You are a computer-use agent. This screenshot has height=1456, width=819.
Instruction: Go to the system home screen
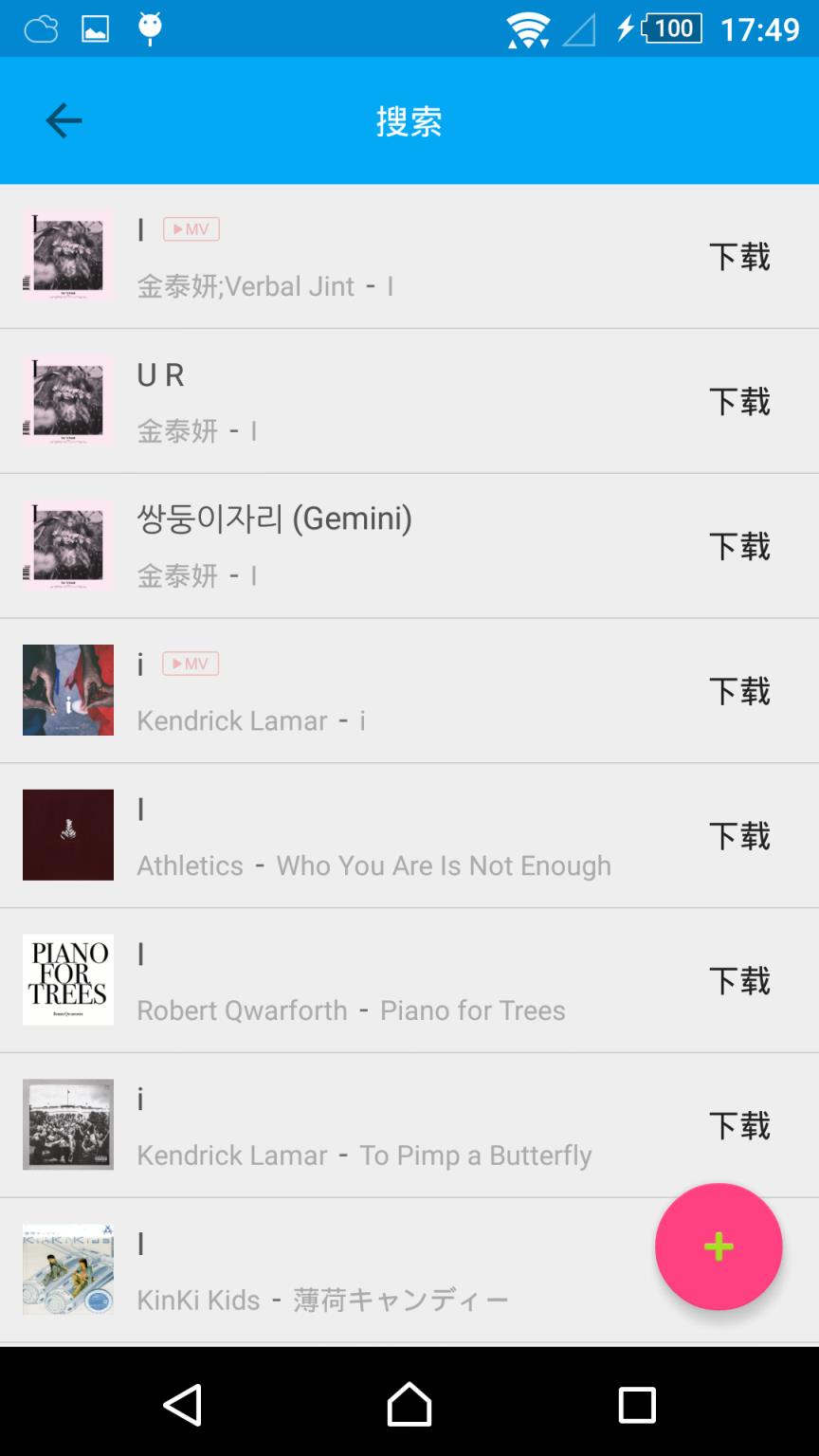click(409, 1404)
